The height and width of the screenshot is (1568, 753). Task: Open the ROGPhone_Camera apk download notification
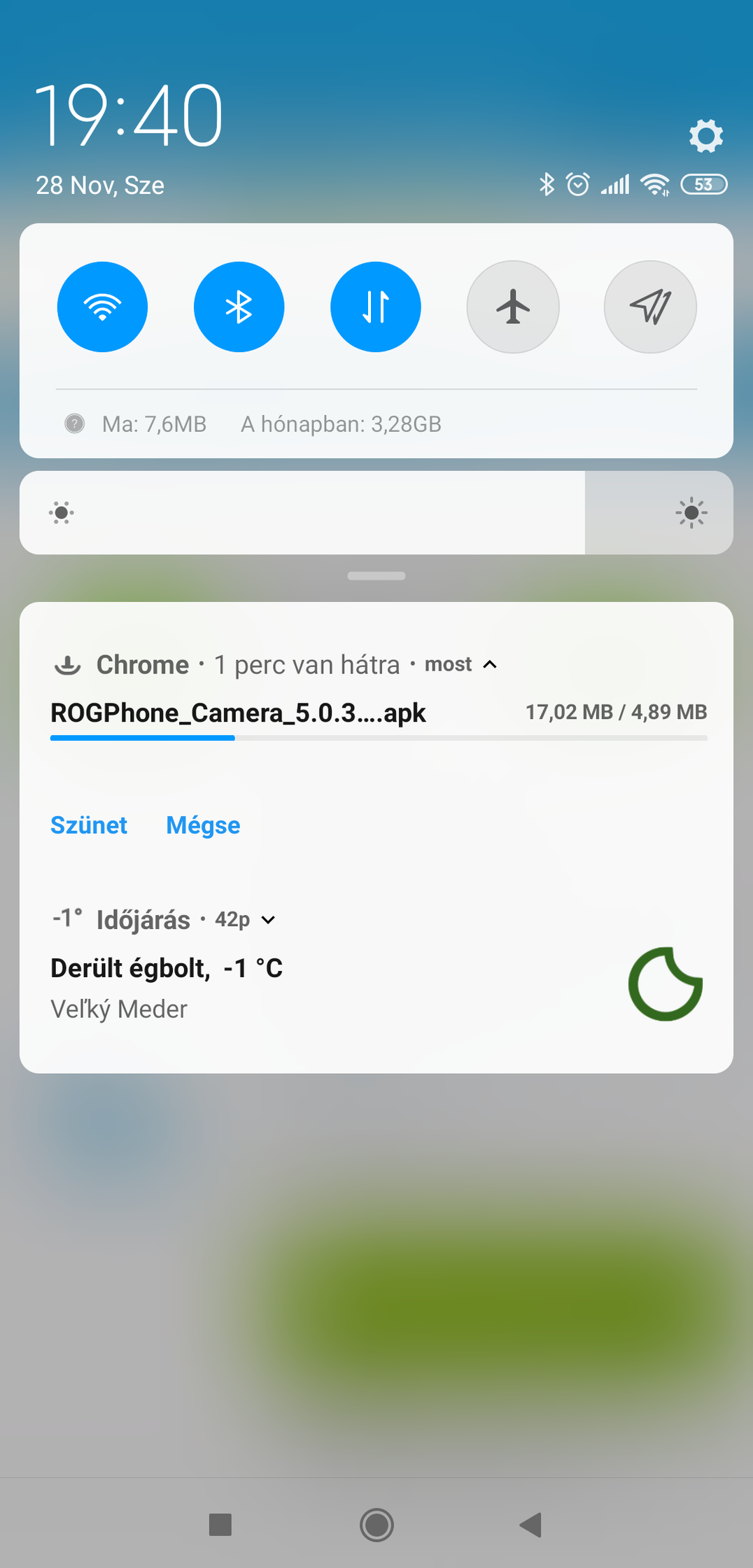(378, 713)
